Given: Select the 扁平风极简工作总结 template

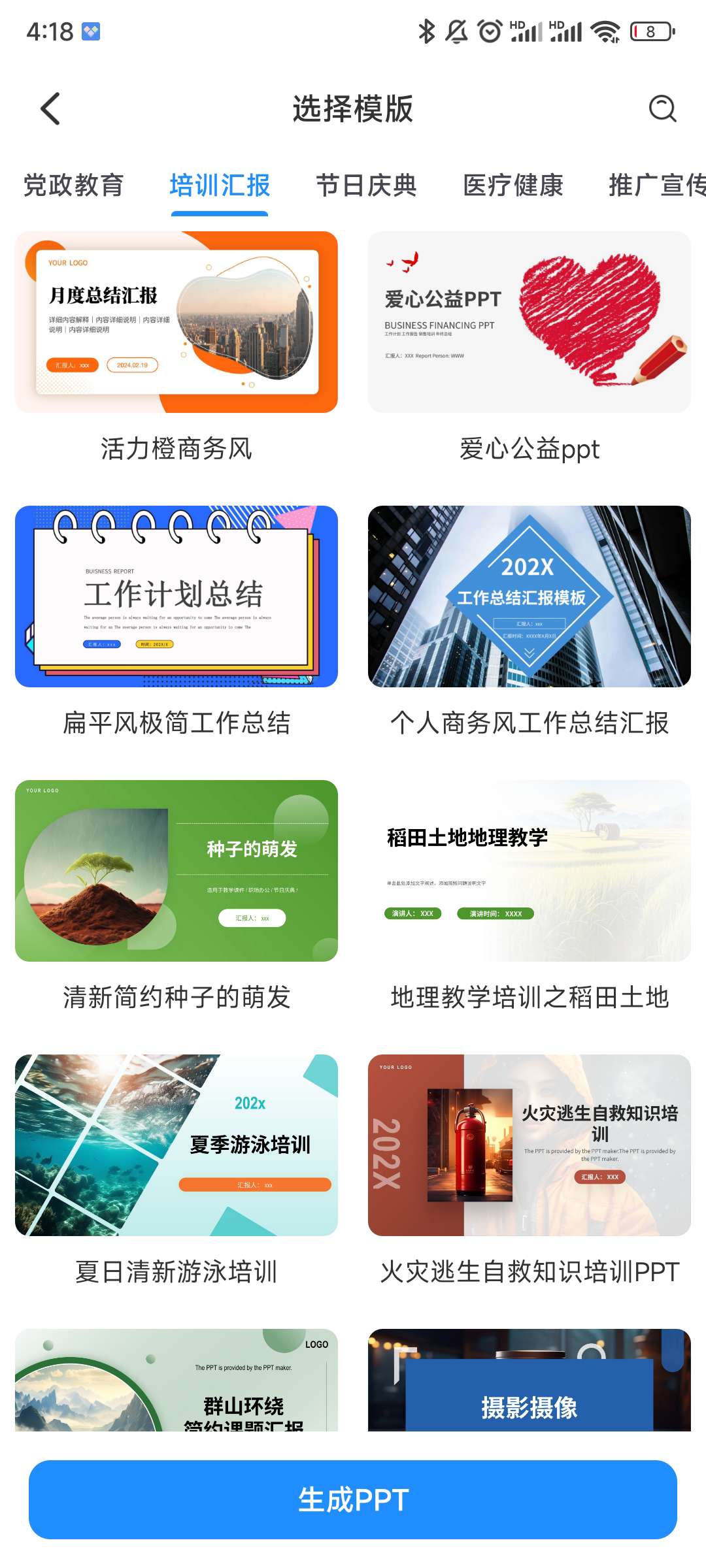Looking at the screenshot, I should point(176,596).
